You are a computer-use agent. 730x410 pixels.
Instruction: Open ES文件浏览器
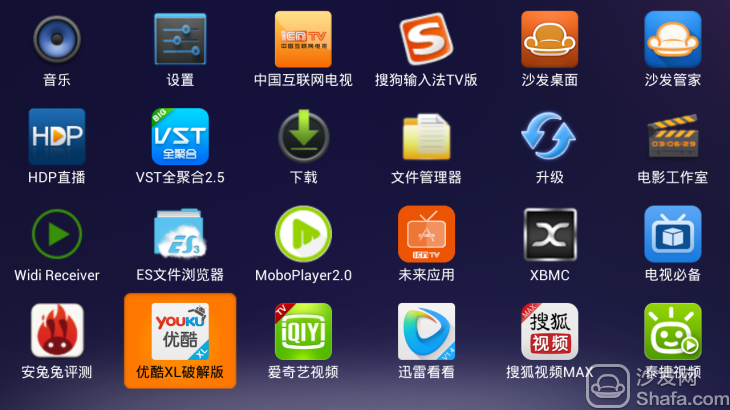(180, 234)
